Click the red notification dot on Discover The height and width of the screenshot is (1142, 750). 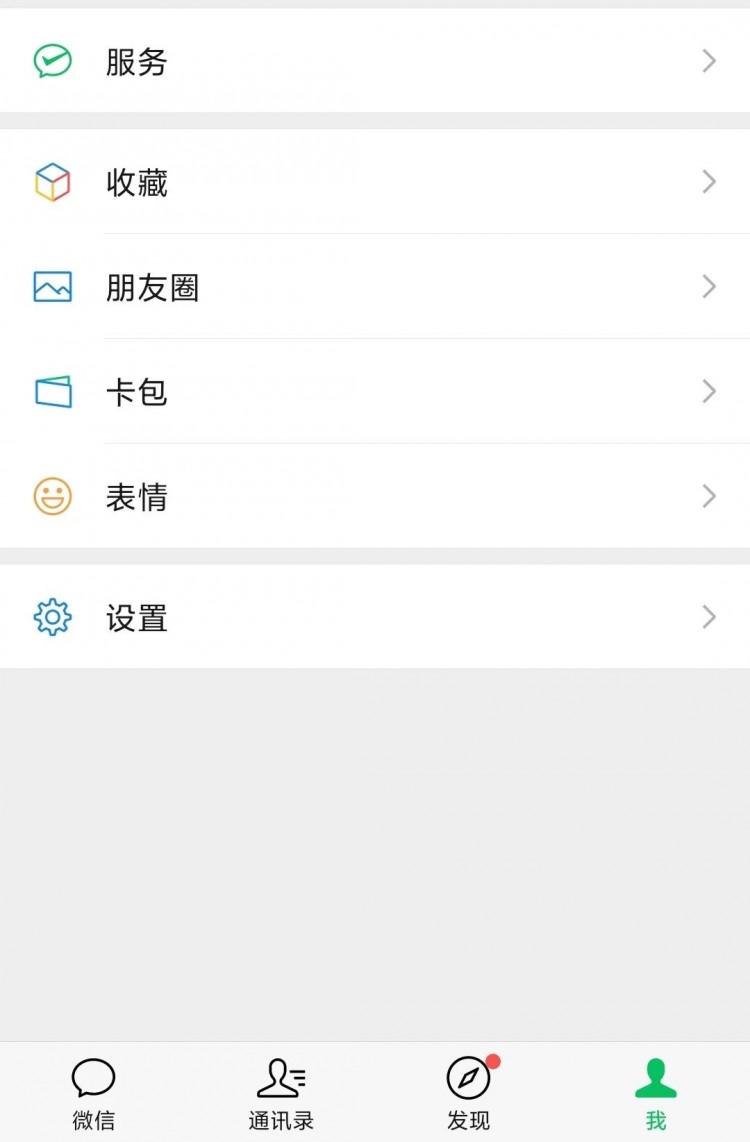point(494,1060)
